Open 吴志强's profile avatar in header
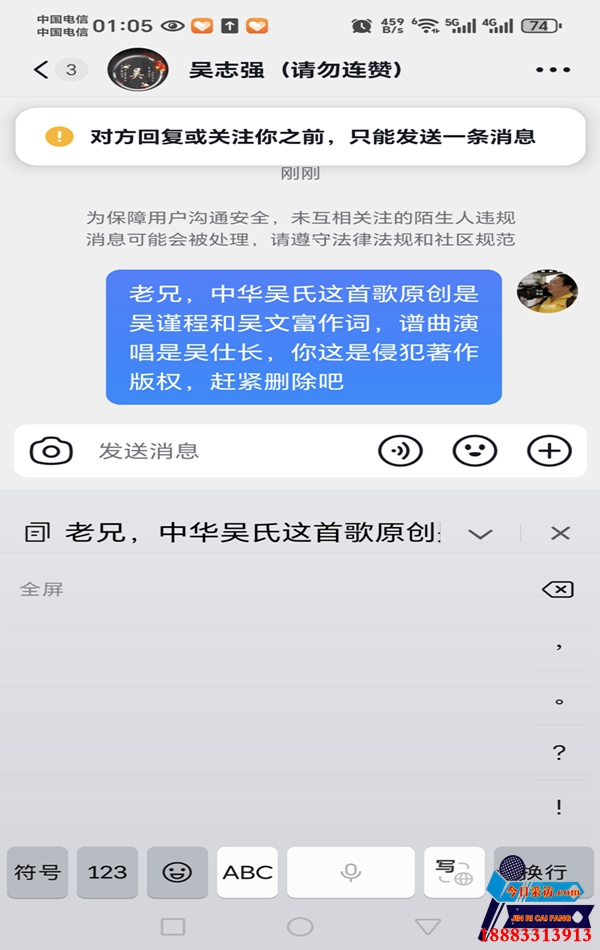Viewport: 600px width, 950px height. click(x=138, y=70)
